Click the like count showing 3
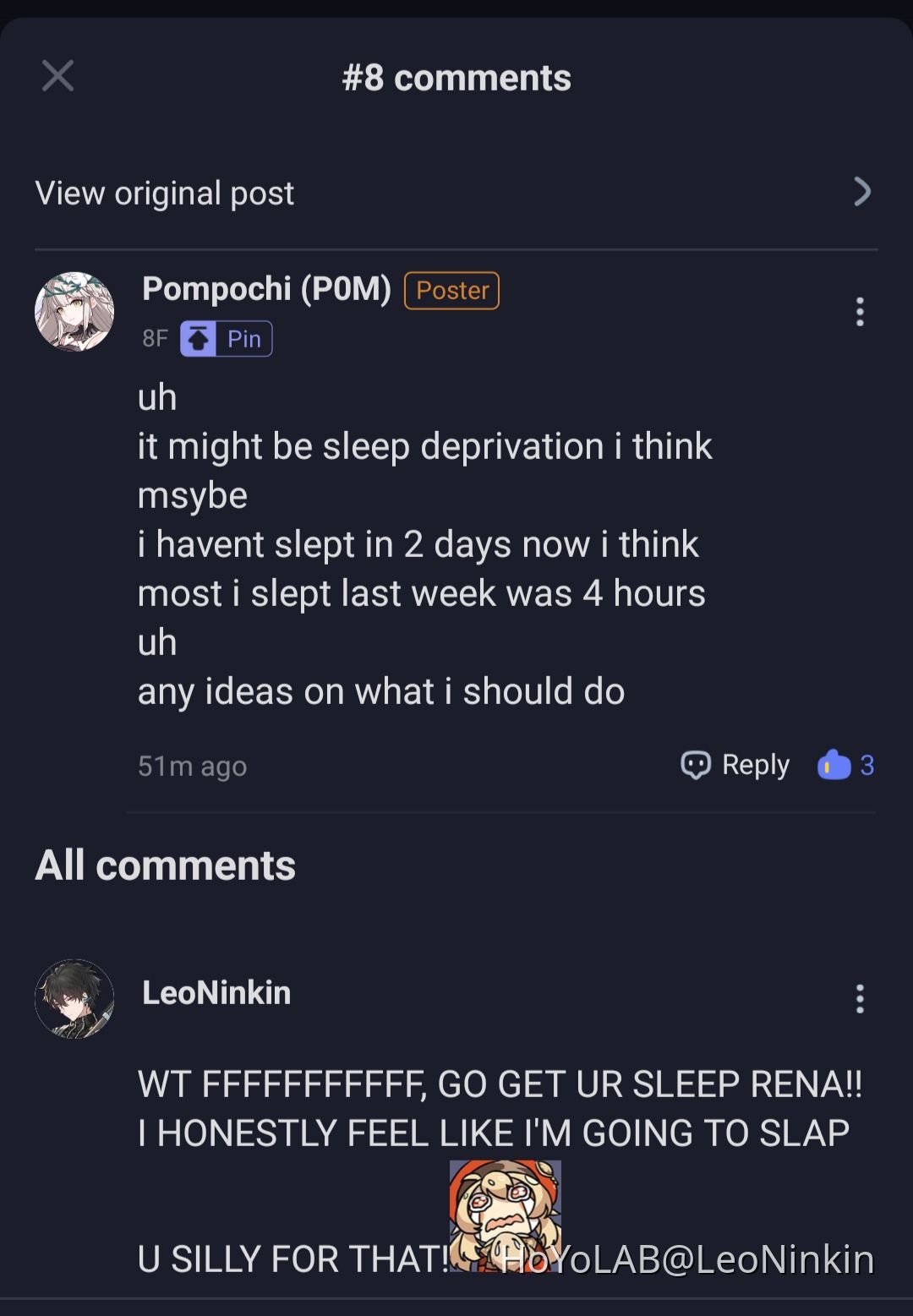The width and height of the screenshot is (913, 1316). point(866,764)
